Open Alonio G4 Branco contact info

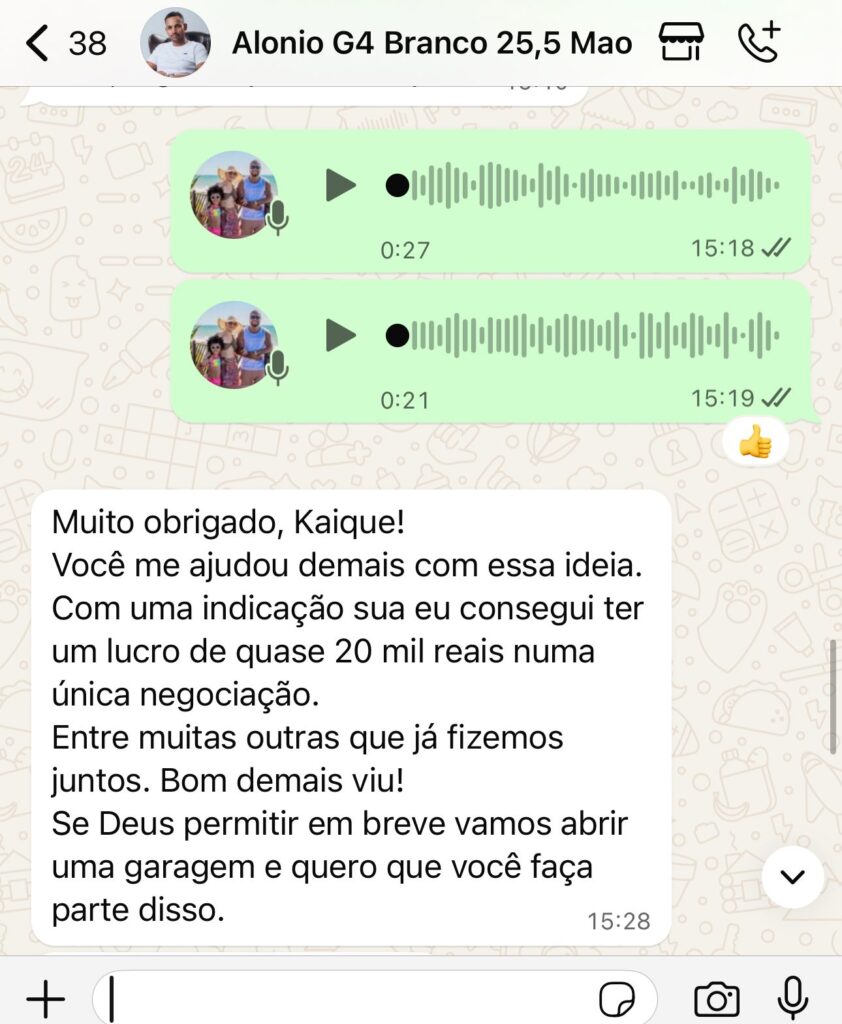tap(430, 43)
